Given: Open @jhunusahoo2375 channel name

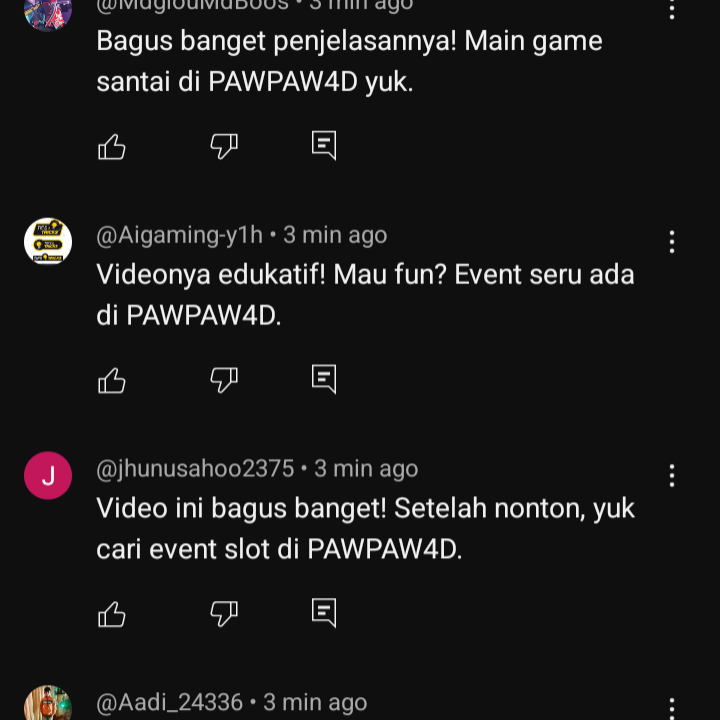Looking at the screenshot, I should (x=195, y=469).
